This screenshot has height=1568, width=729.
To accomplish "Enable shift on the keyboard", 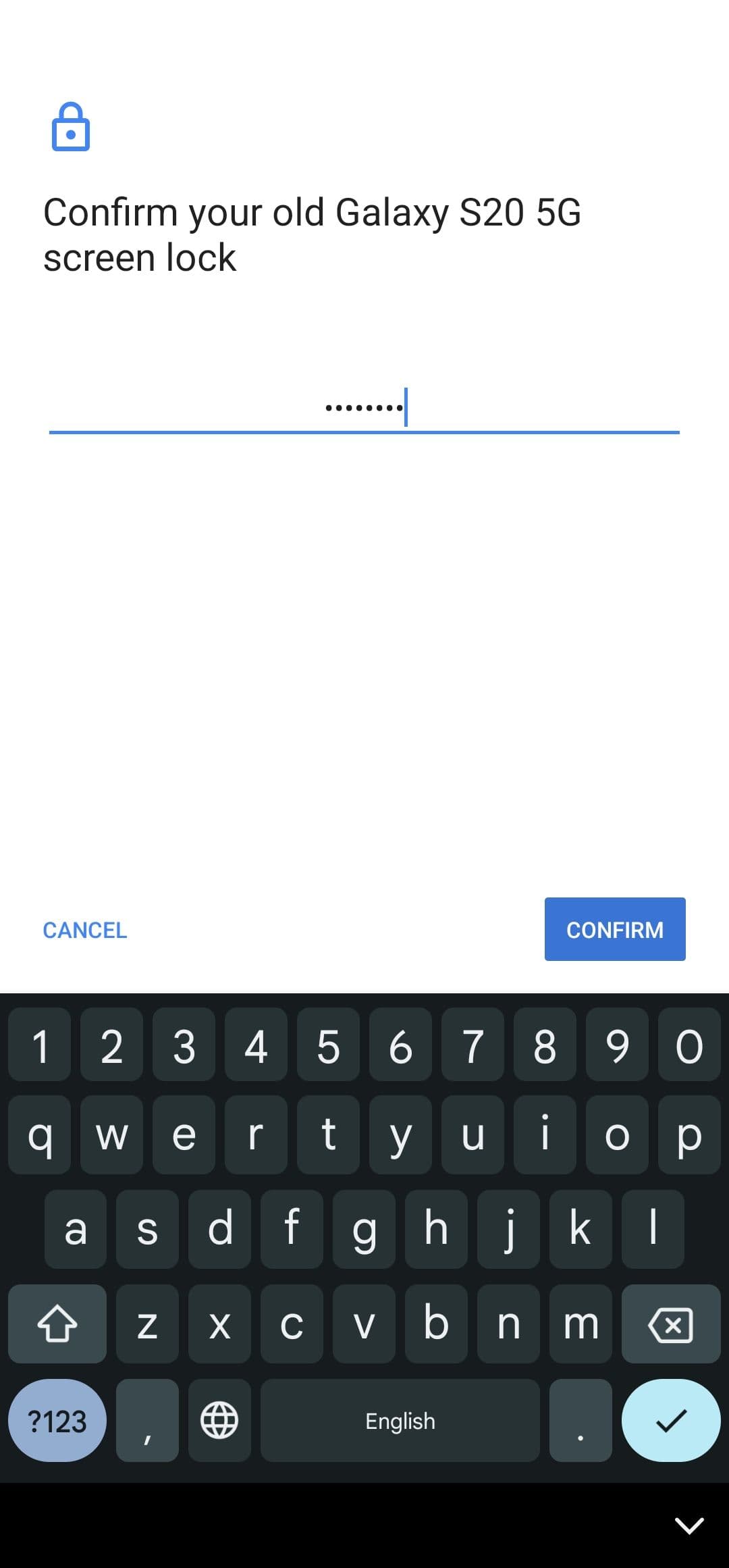I will click(x=57, y=1324).
